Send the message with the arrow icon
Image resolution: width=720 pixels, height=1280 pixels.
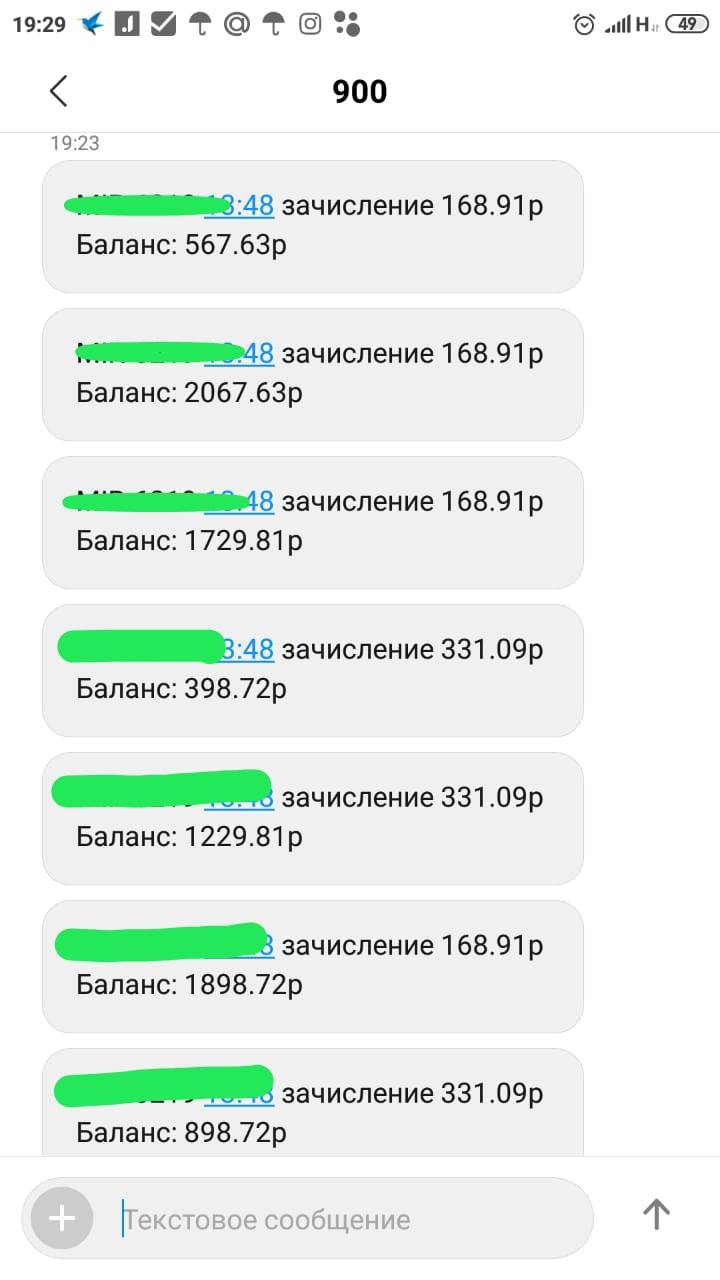pos(656,1215)
